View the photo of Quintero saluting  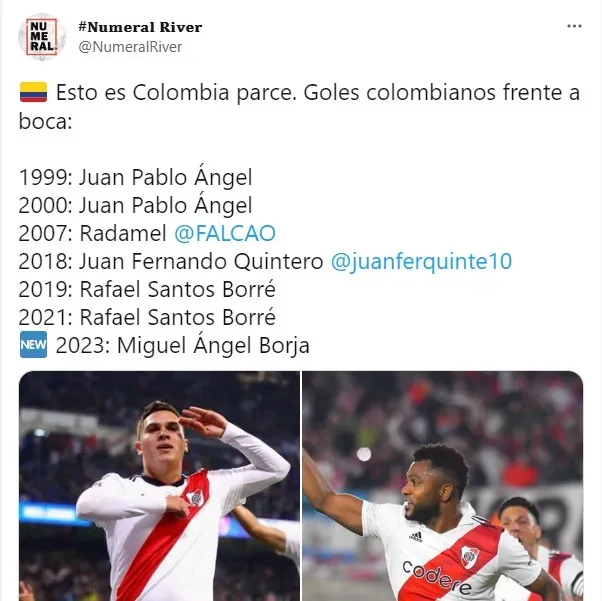[159, 486]
